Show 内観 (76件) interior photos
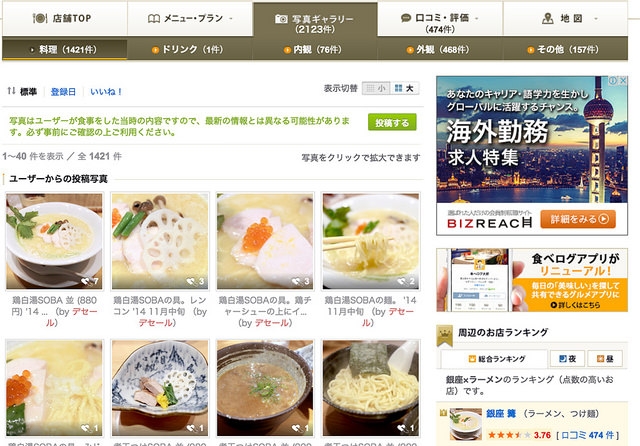This screenshot has width=640, height=446. click(314, 49)
